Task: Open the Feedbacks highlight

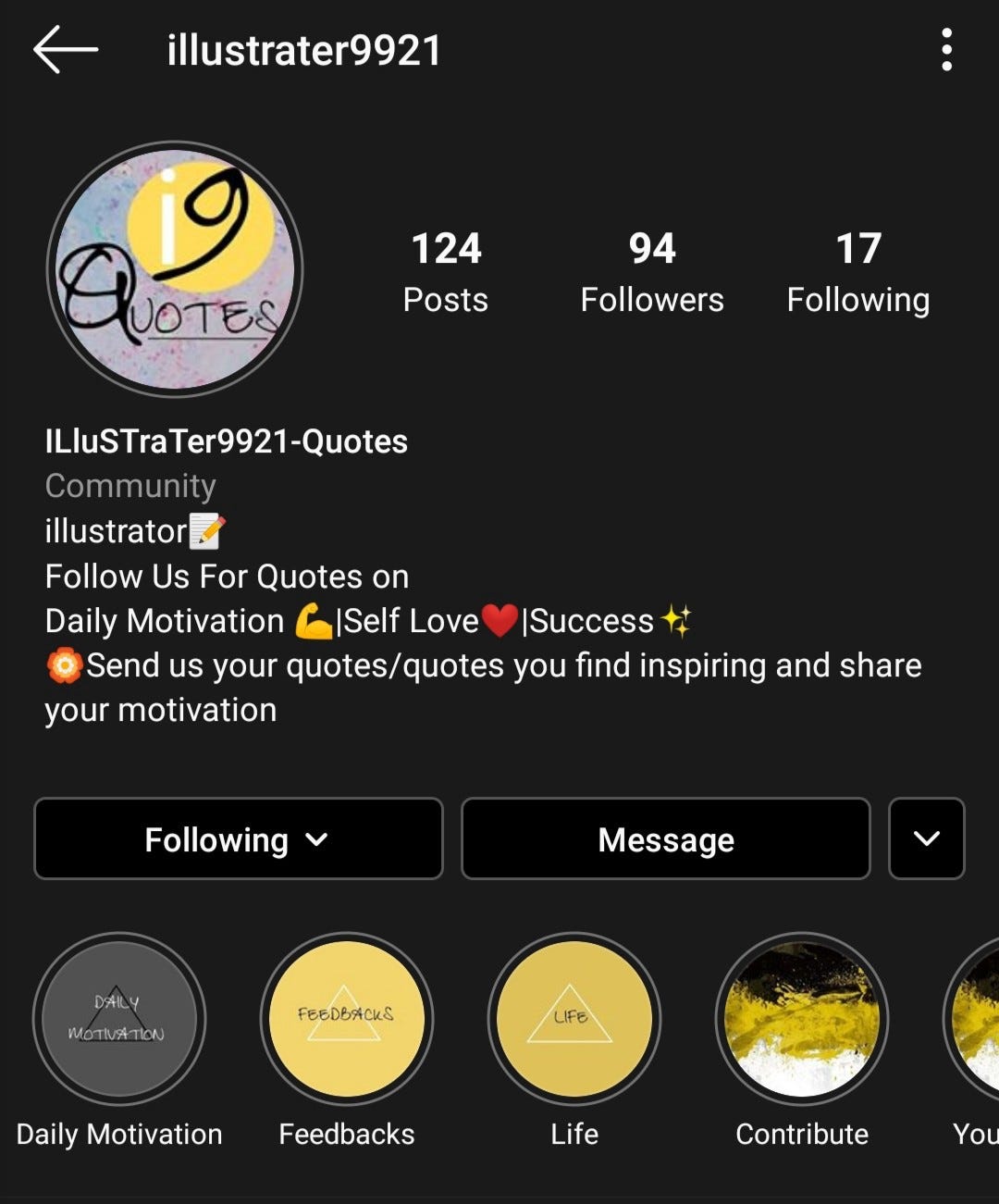Action: (347, 1018)
